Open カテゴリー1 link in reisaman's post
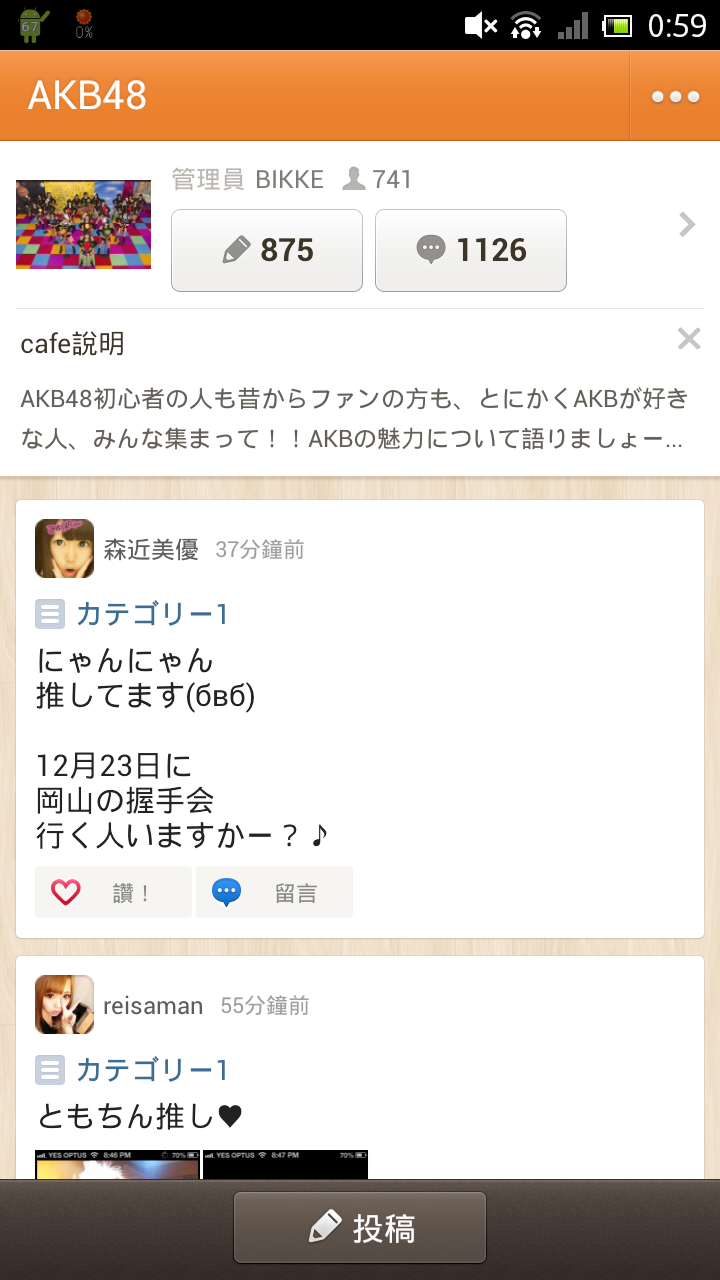 tap(152, 1070)
